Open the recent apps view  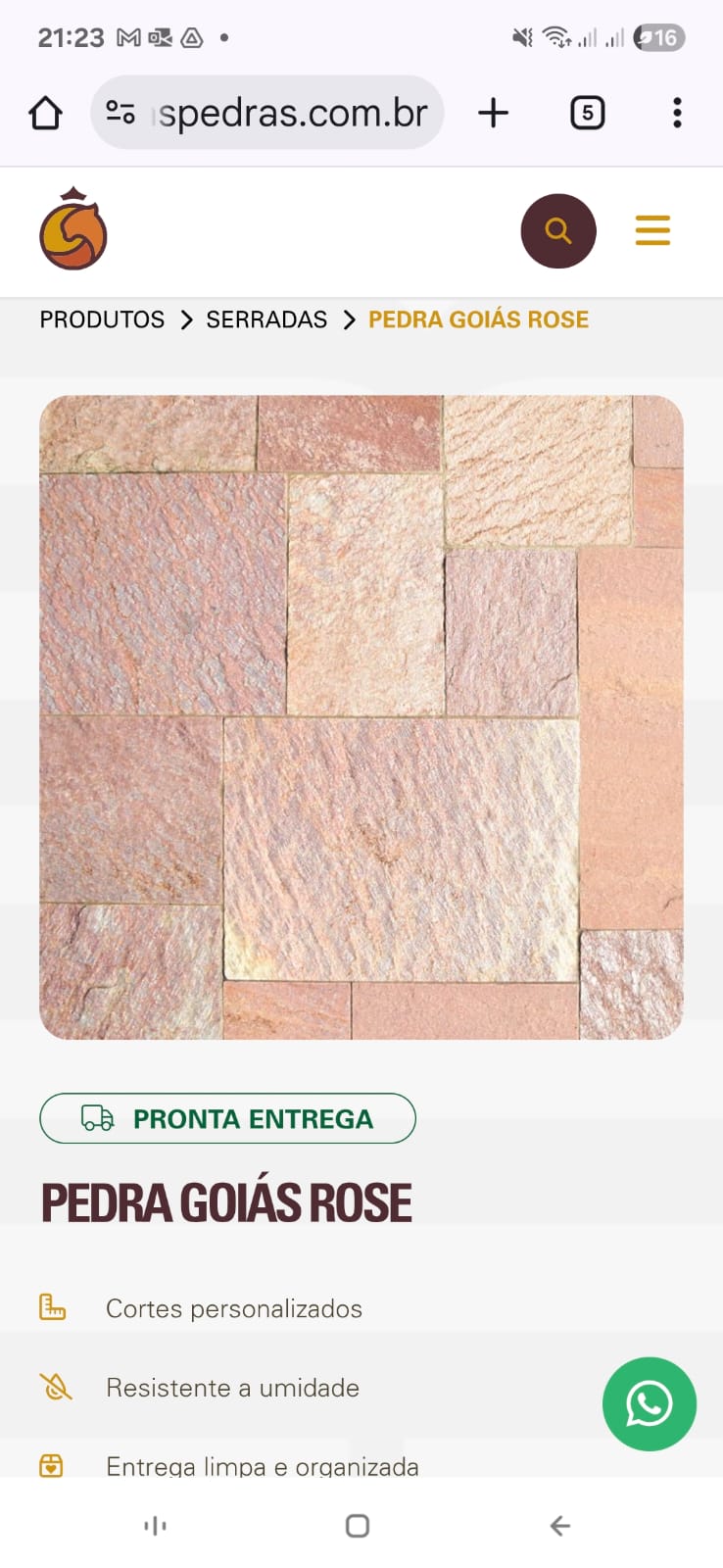(x=155, y=1525)
